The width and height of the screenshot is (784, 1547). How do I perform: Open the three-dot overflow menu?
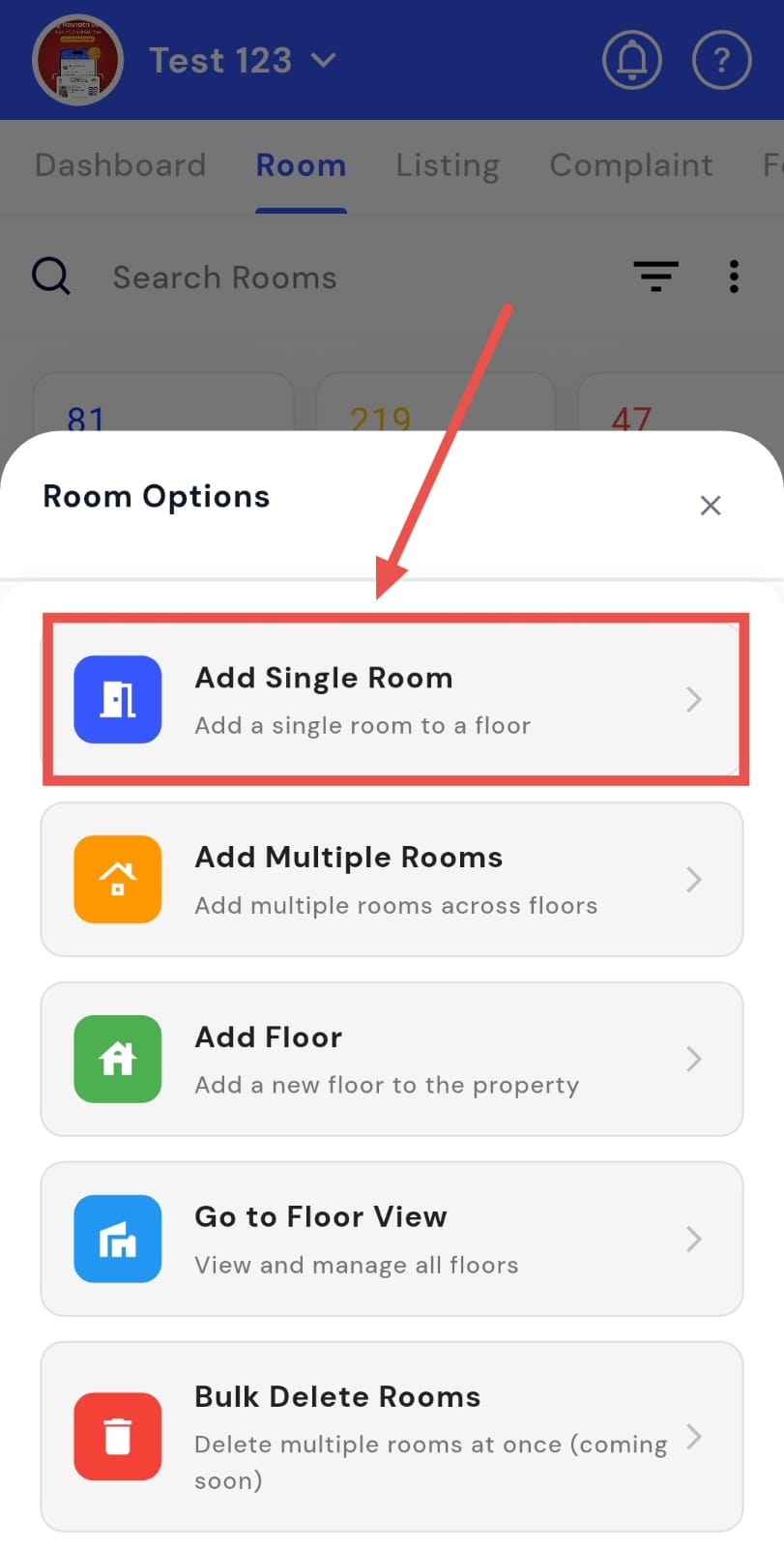click(x=734, y=277)
